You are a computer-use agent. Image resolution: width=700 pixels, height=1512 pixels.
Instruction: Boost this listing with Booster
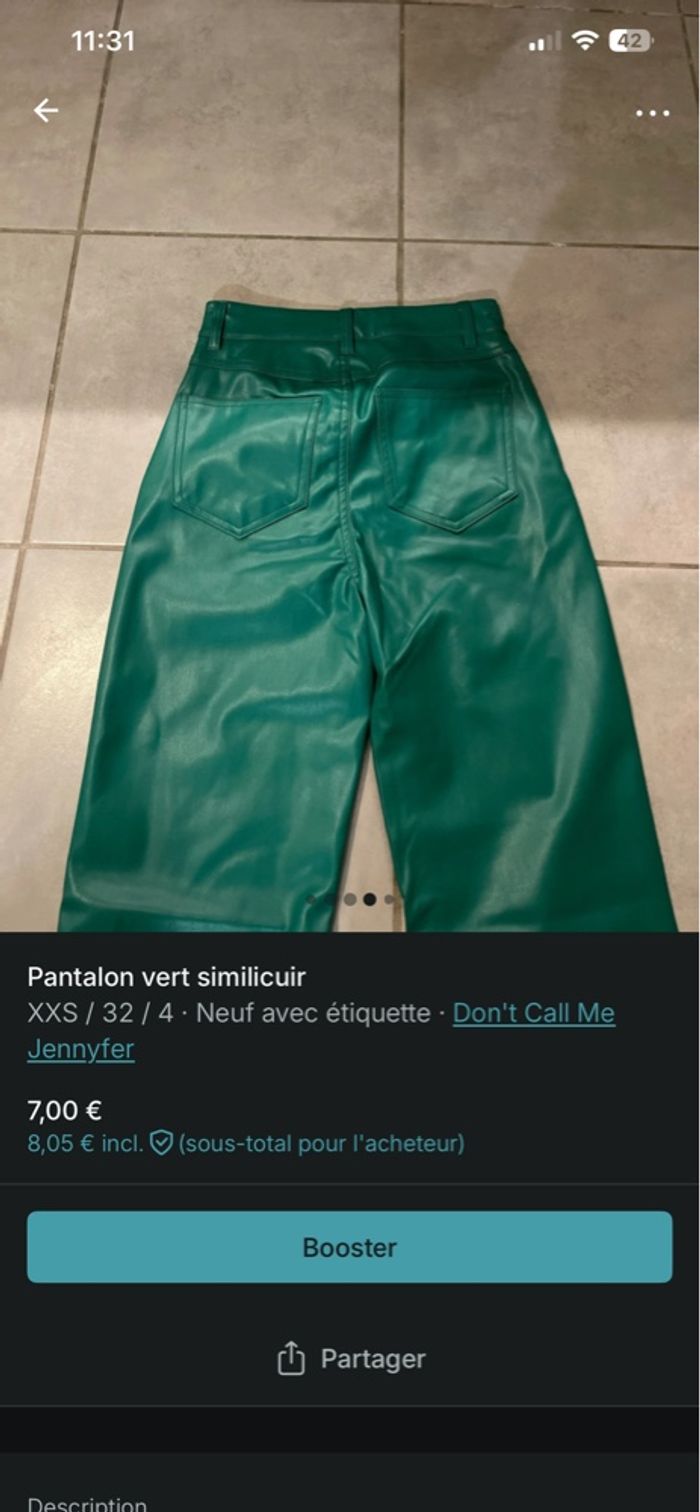point(349,1247)
